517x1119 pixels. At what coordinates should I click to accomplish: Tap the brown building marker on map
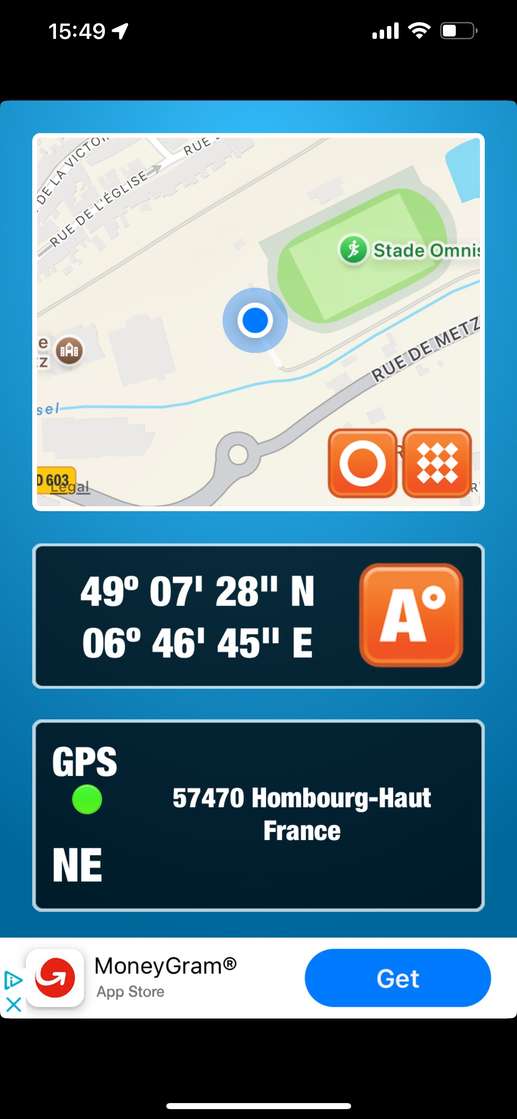pyautogui.click(x=70, y=350)
